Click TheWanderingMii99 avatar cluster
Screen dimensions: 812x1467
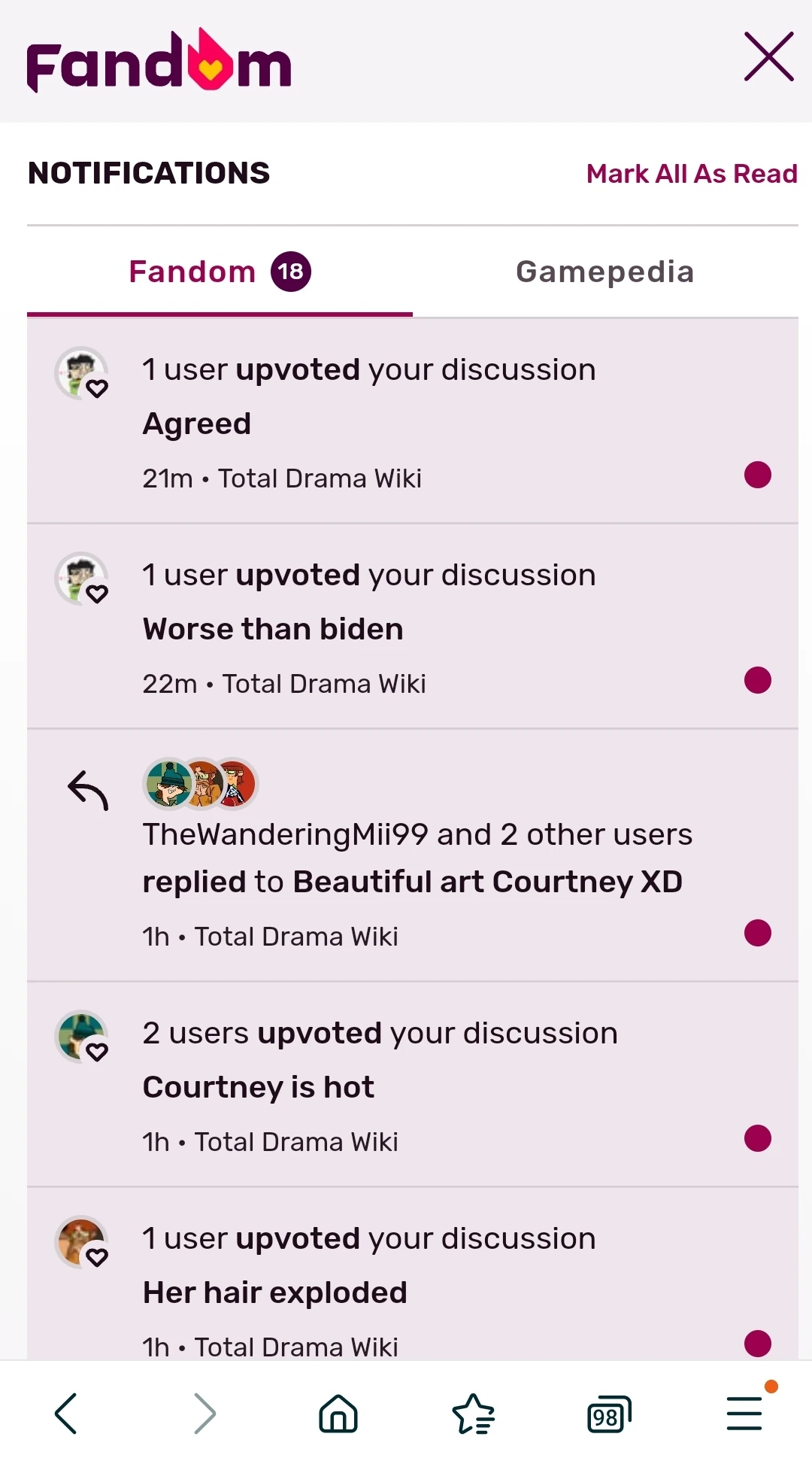pos(199,785)
